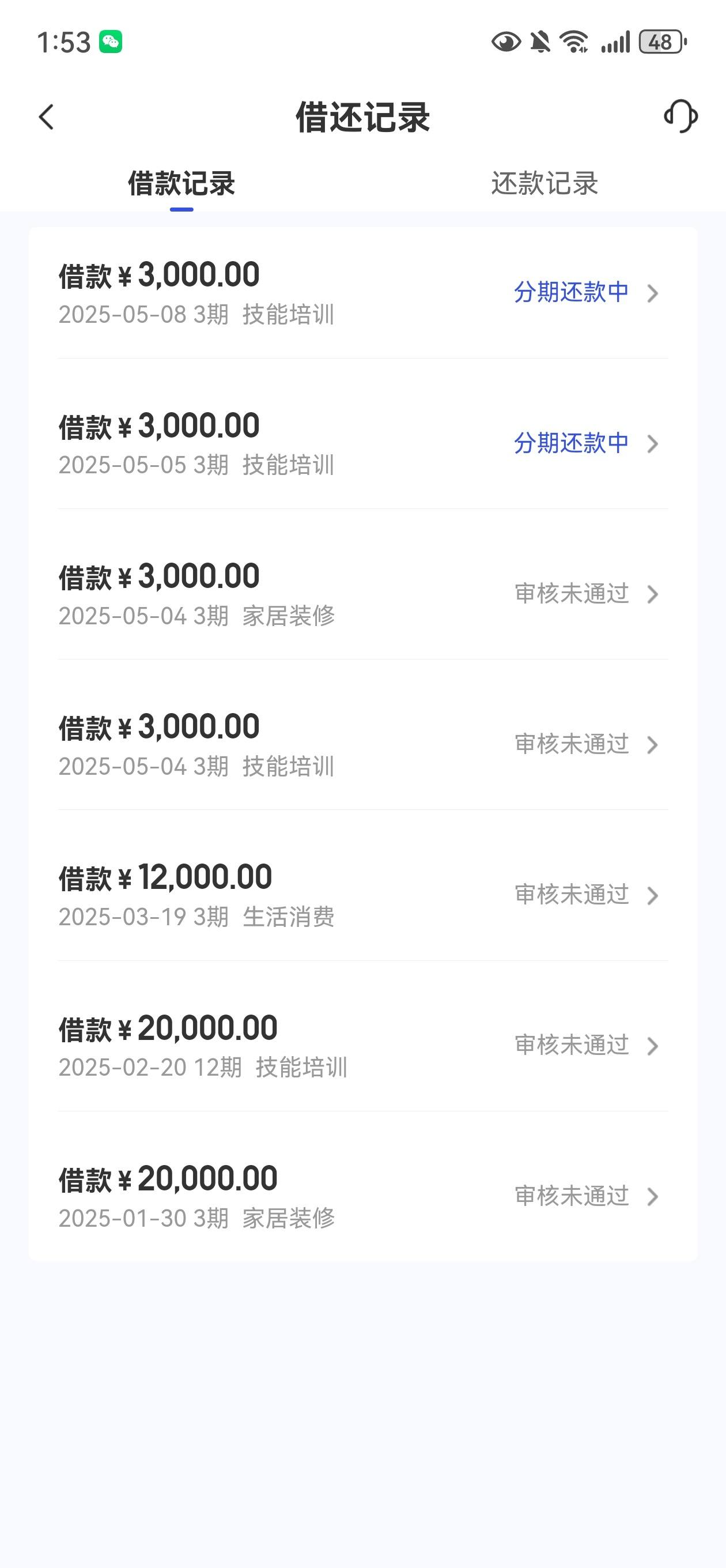View the 2025-05-04 技能培训 loan record
Screen dimensions: 726x1568
point(364,744)
